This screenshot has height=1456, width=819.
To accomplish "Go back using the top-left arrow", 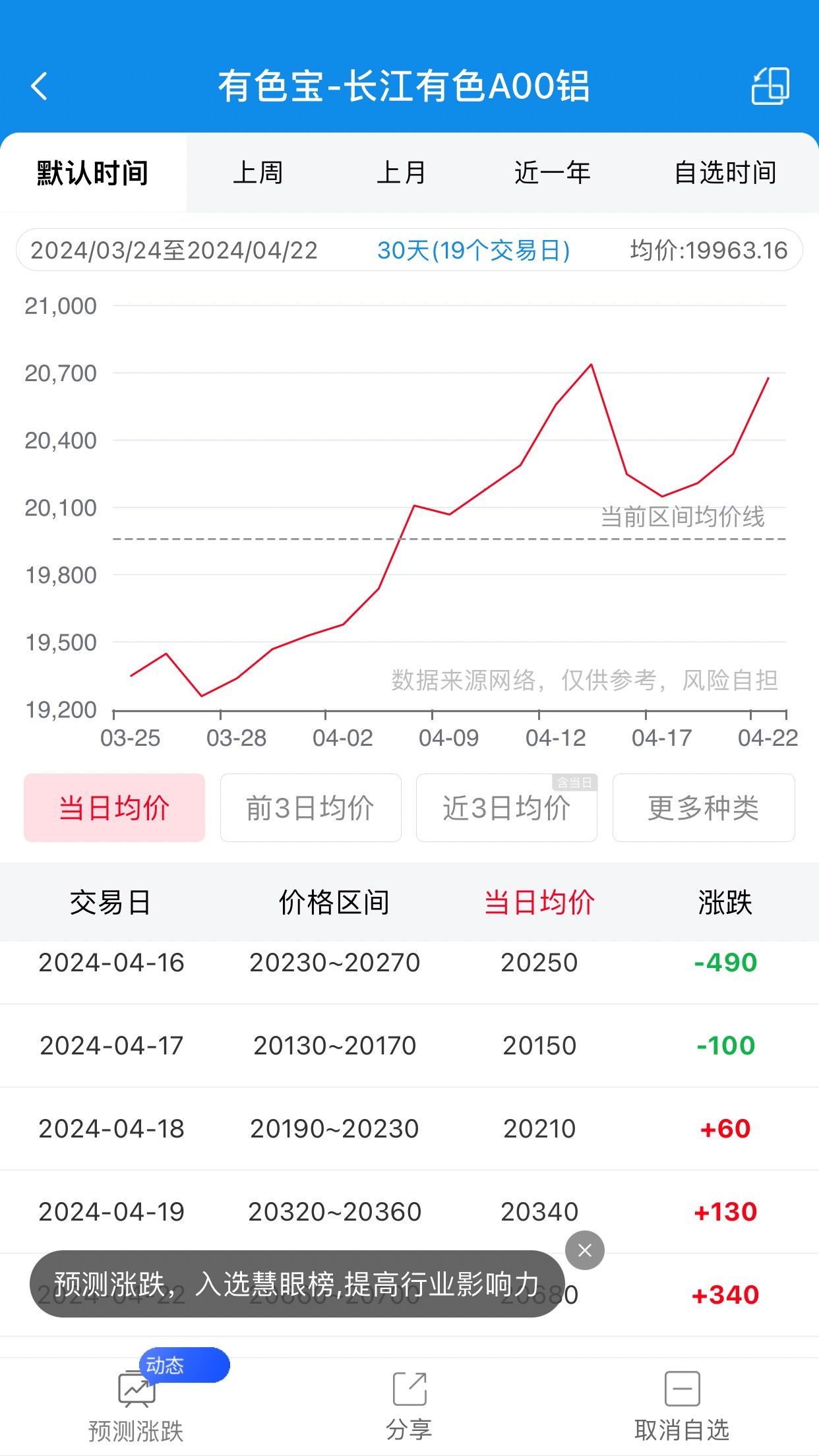I will pos(40,86).
